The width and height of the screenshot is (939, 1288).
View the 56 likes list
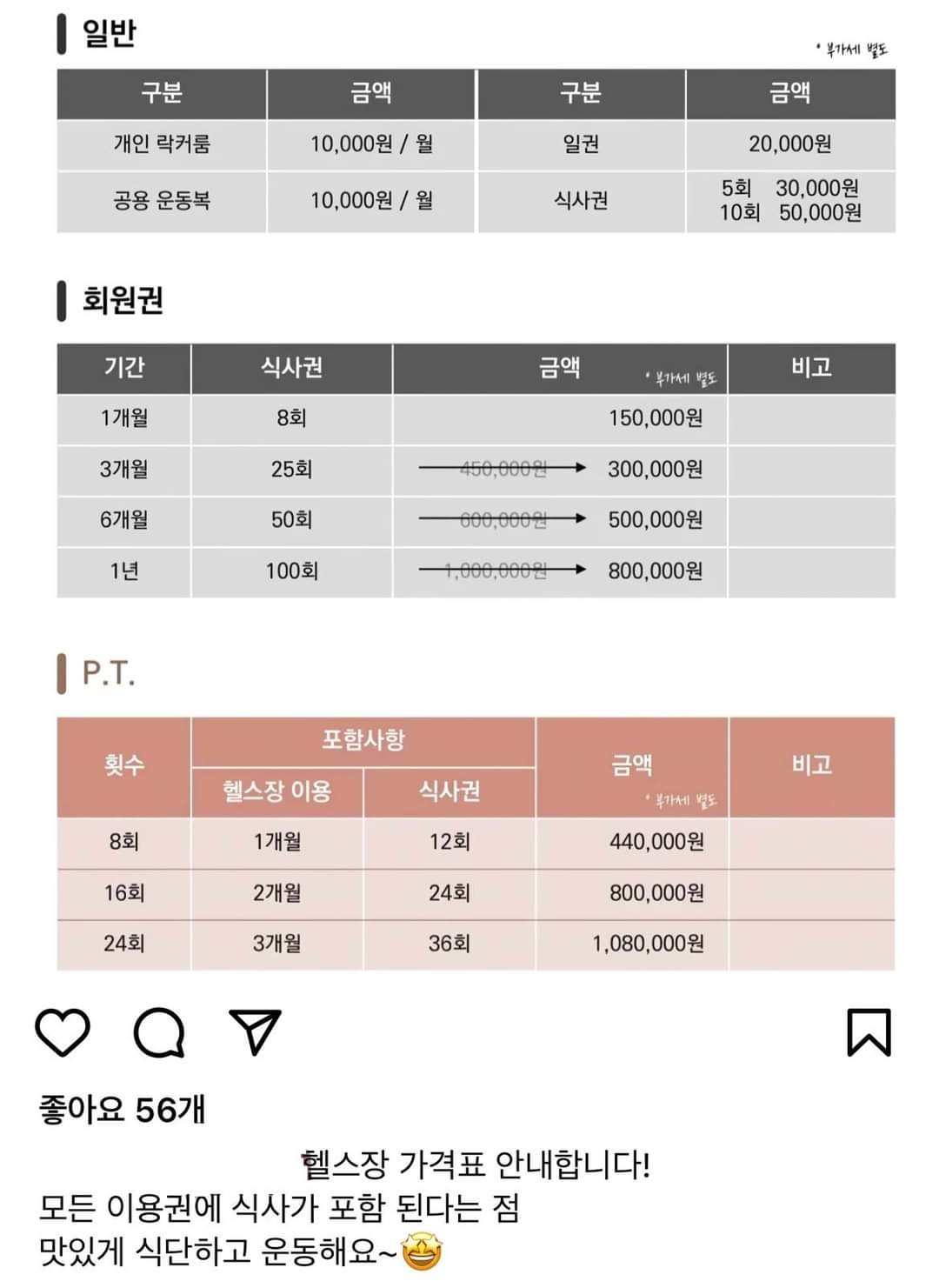tap(123, 1110)
